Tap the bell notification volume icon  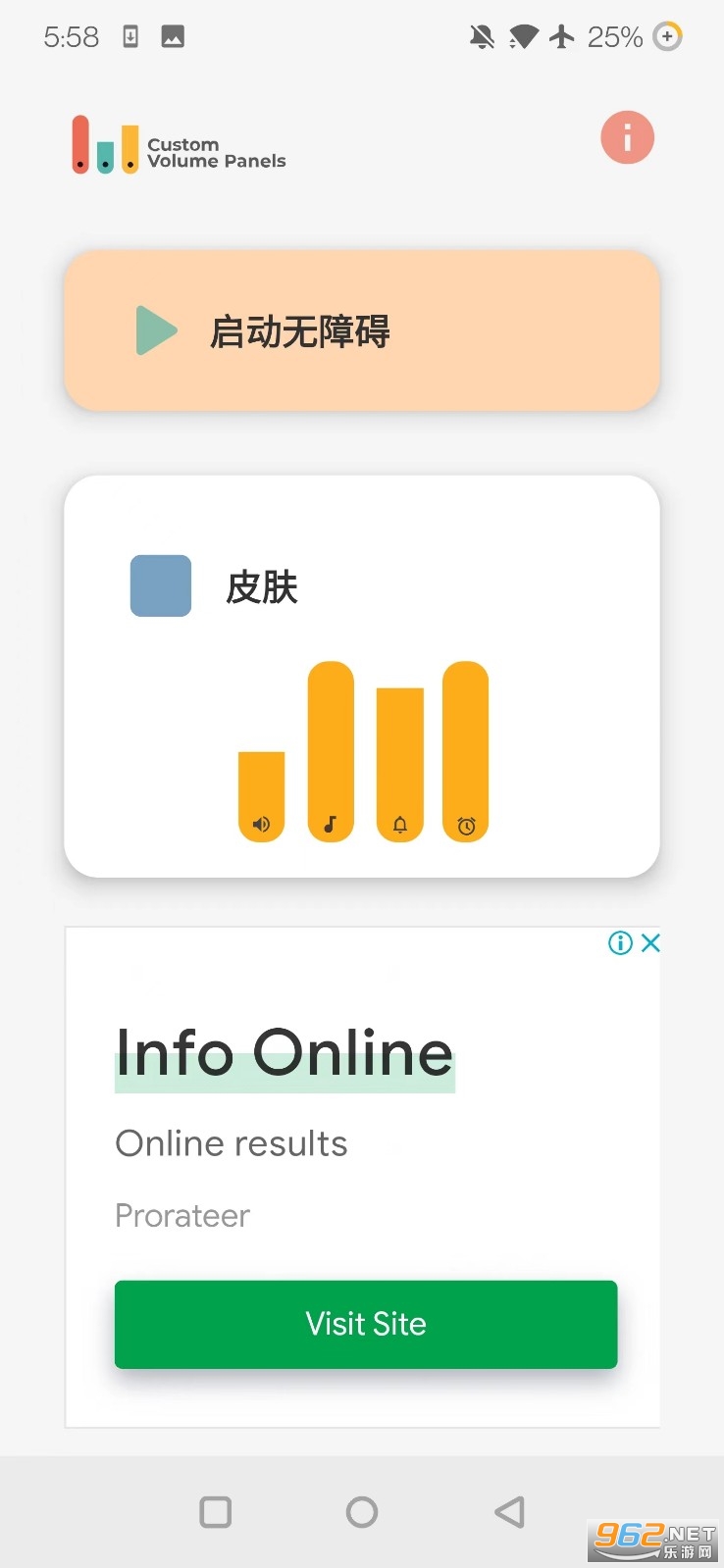399,824
